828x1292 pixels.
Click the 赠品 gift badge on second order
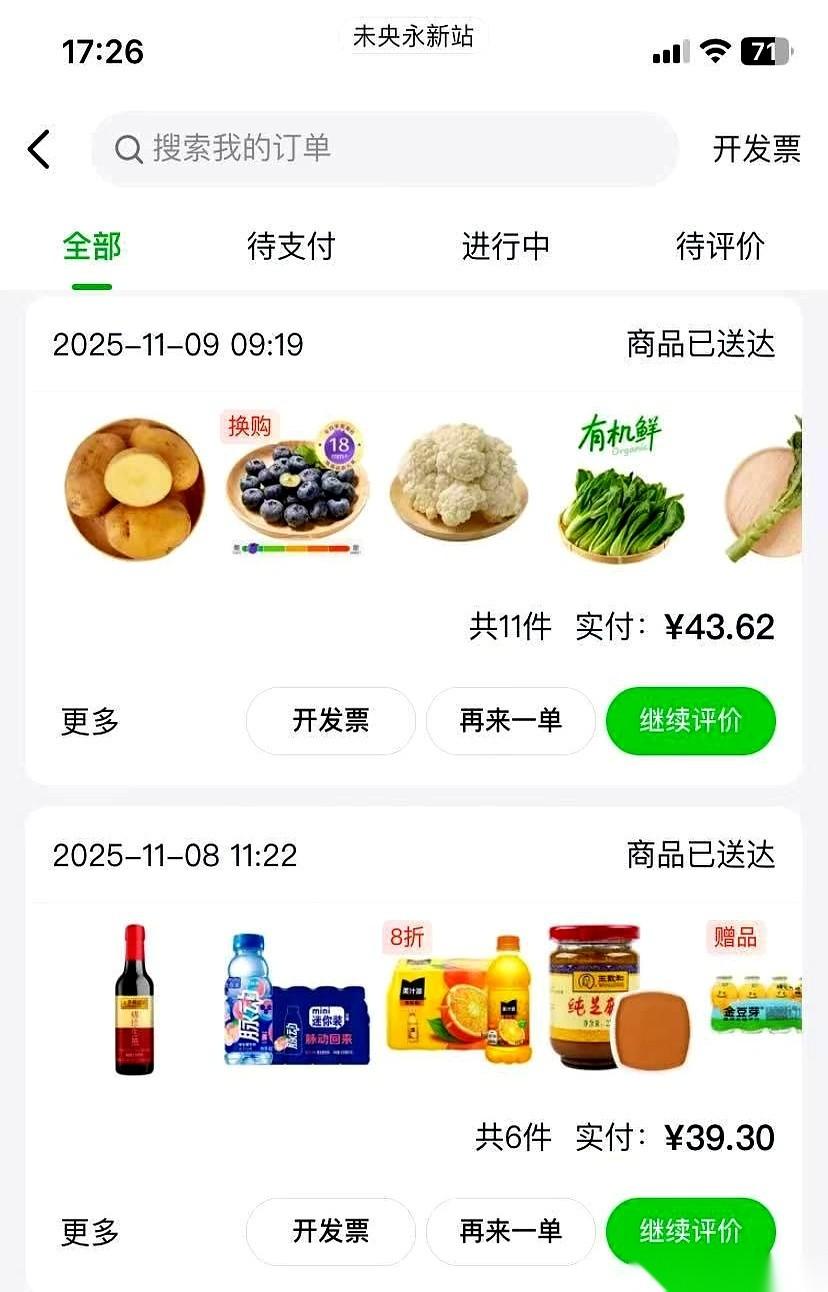pos(736,938)
